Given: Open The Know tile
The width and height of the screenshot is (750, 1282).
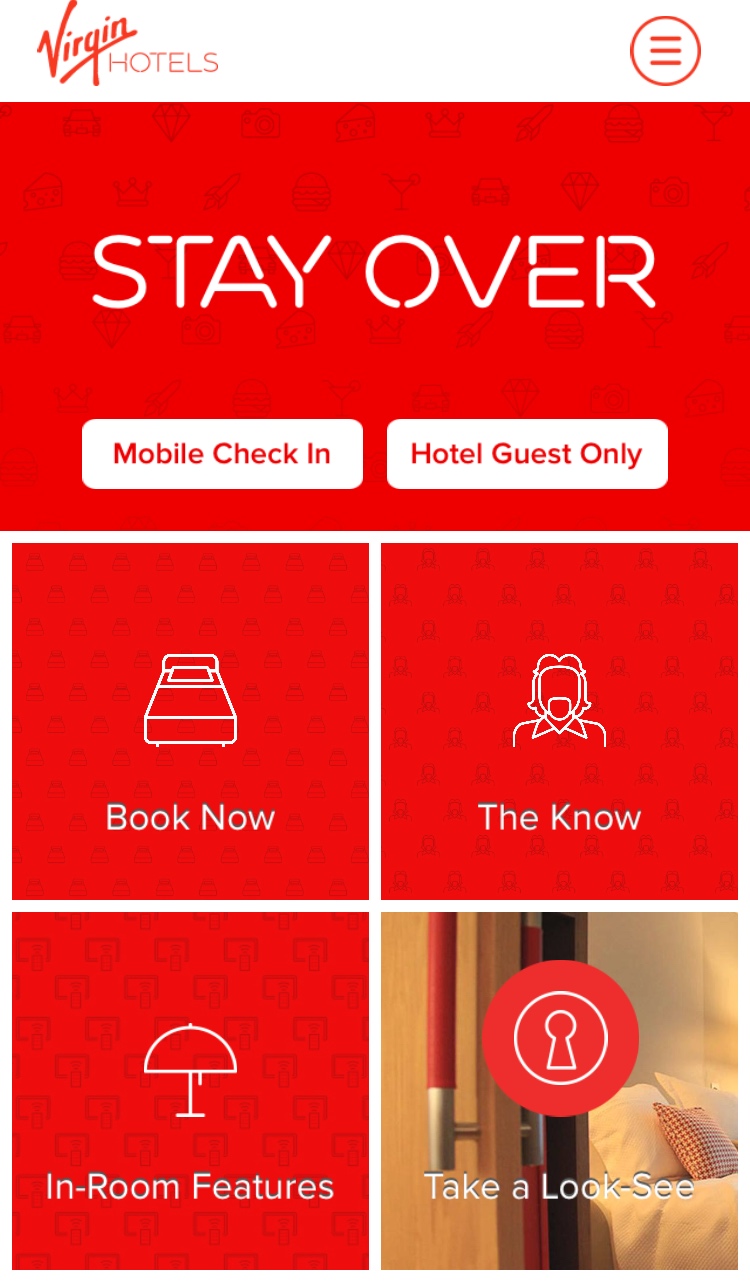Looking at the screenshot, I should (x=559, y=721).
